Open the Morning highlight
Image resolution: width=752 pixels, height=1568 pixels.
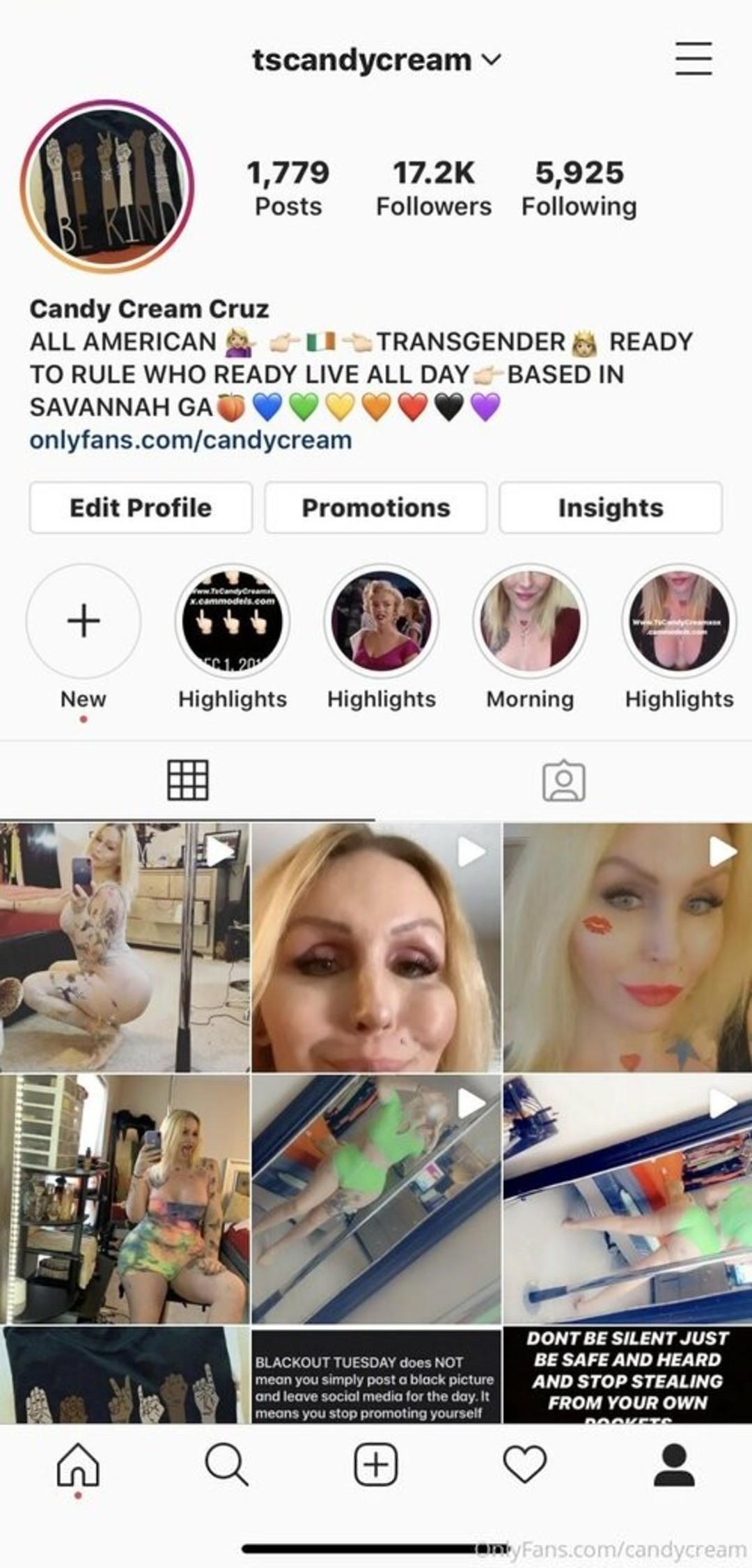point(530,621)
